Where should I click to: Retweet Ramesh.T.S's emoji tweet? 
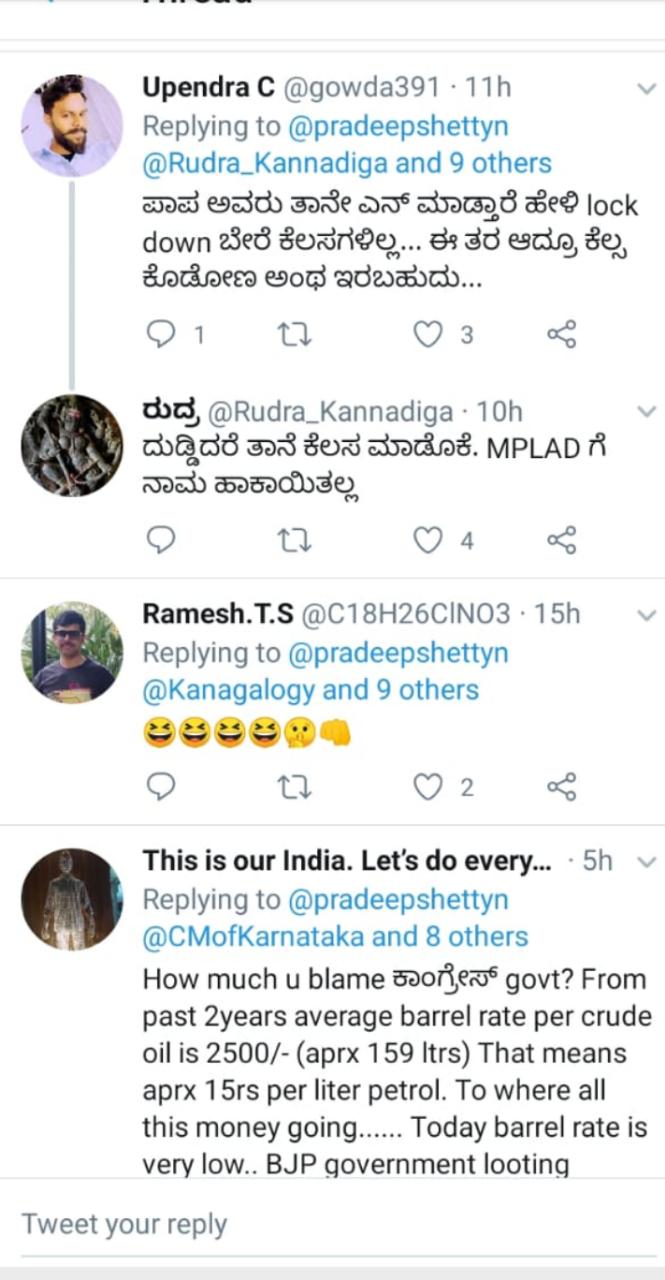(x=294, y=787)
